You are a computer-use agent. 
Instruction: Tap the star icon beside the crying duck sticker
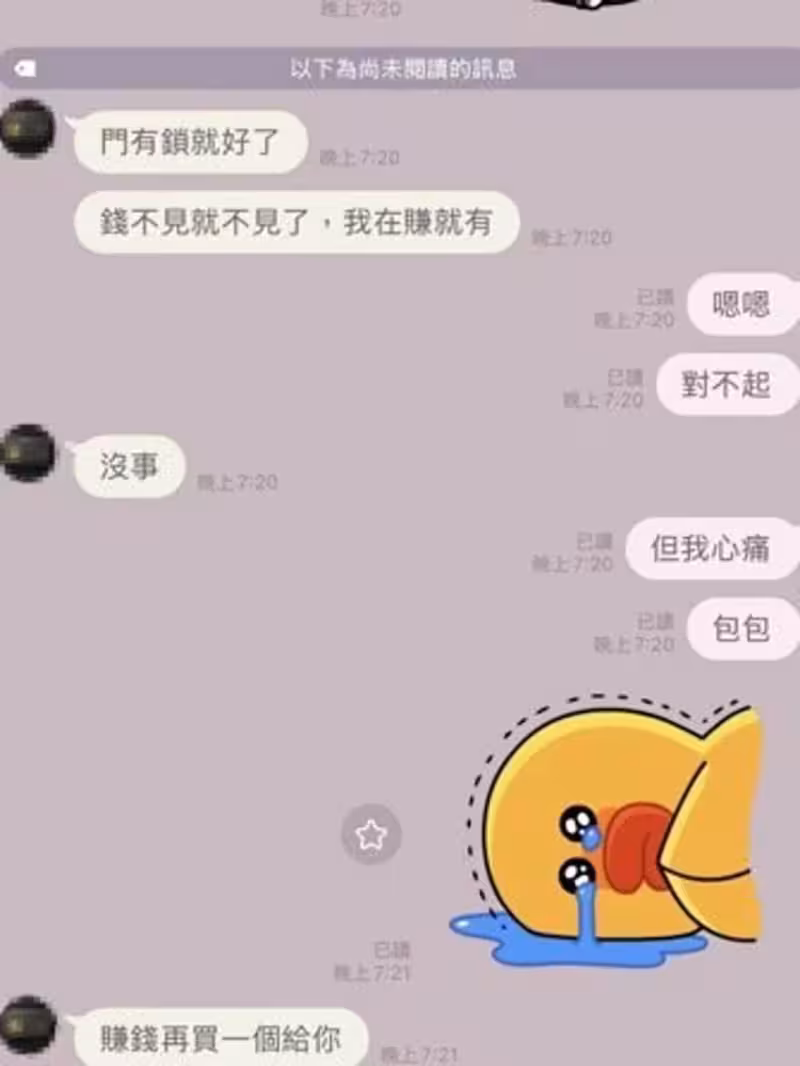click(x=371, y=834)
